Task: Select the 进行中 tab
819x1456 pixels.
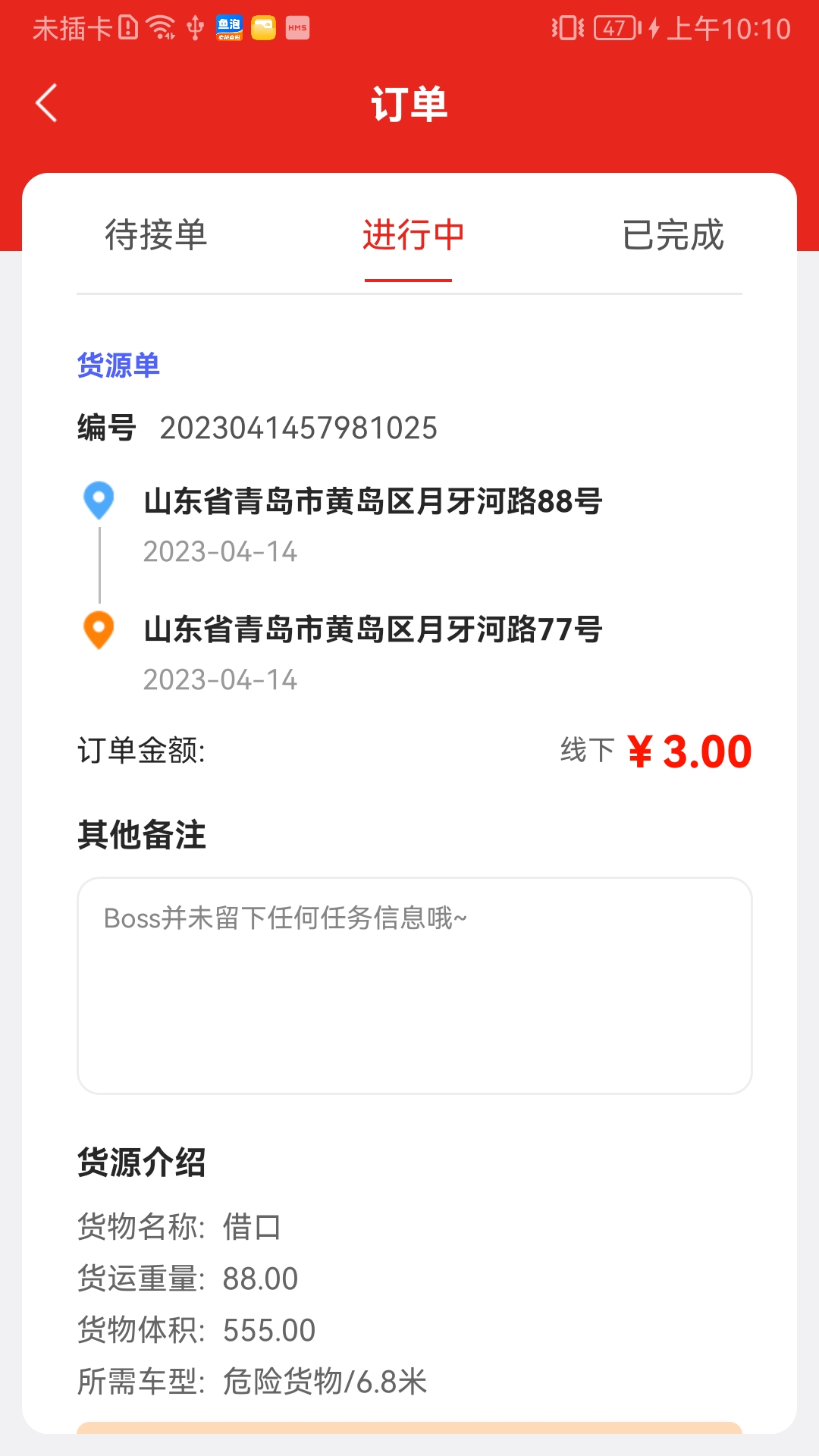Action: 413,235
